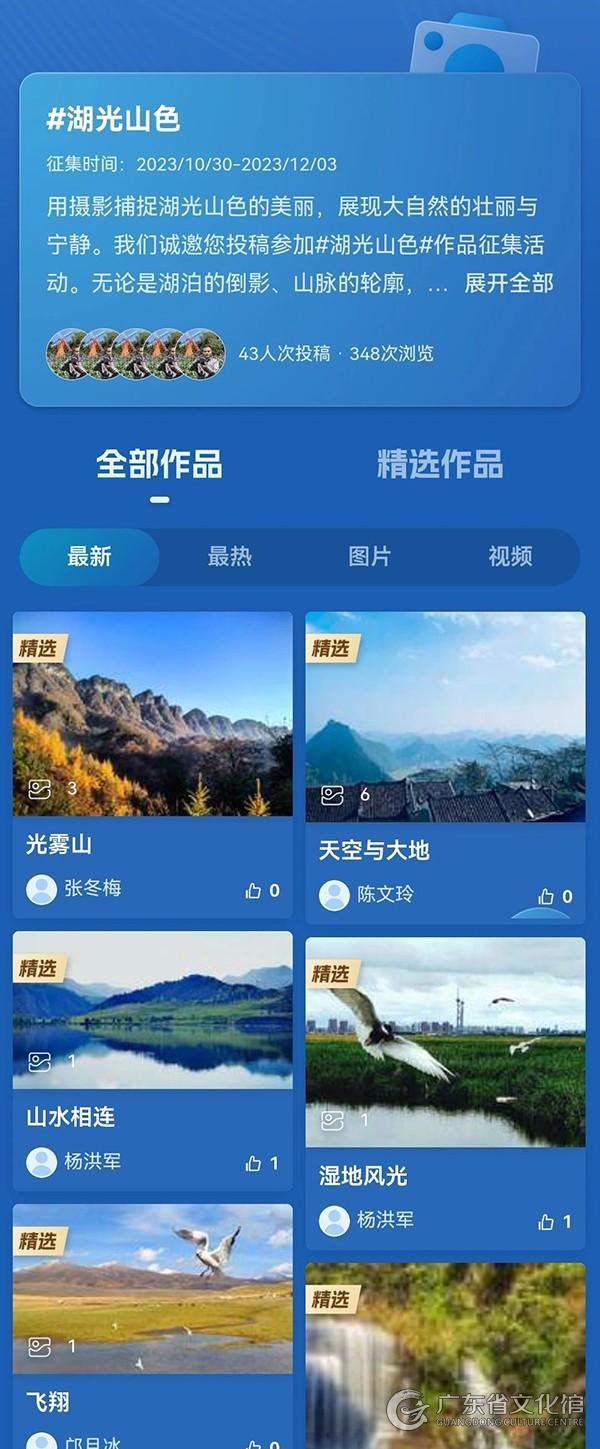View 陈文玲's profile avatar

pos(334,895)
